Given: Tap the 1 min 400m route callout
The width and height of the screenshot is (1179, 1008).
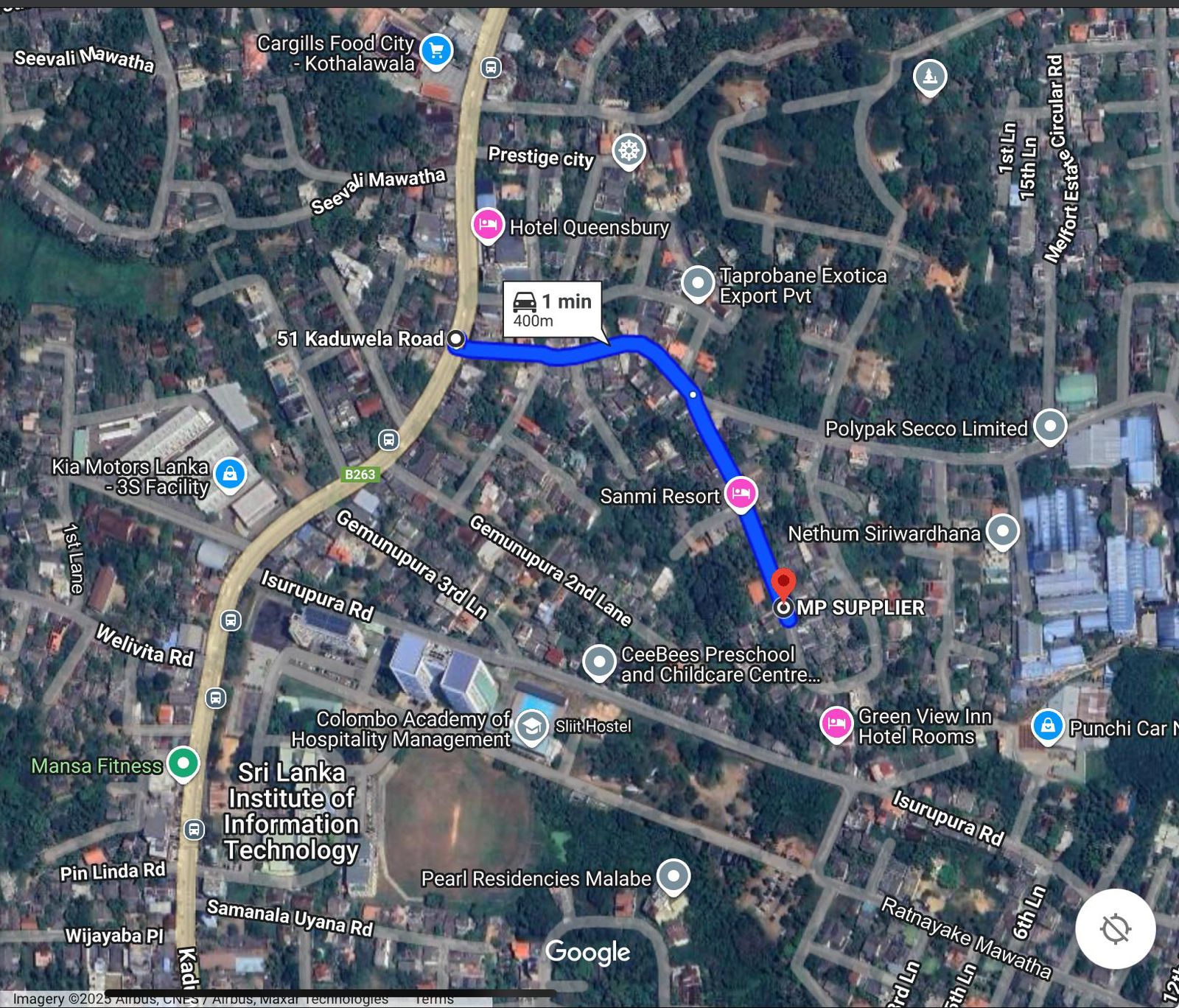Looking at the screenshot, I should tap(552, 309).
